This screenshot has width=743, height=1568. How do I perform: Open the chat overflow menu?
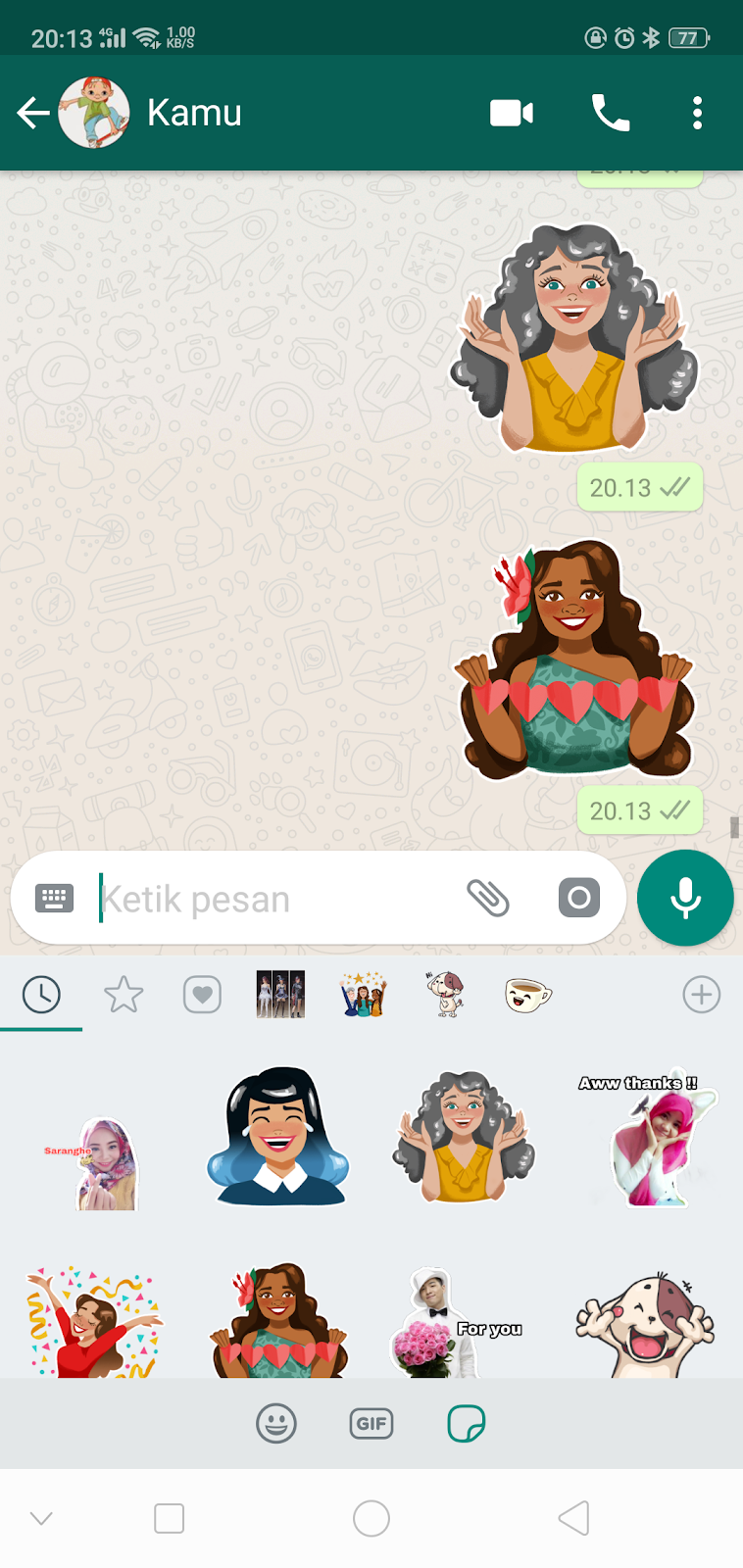697,114
